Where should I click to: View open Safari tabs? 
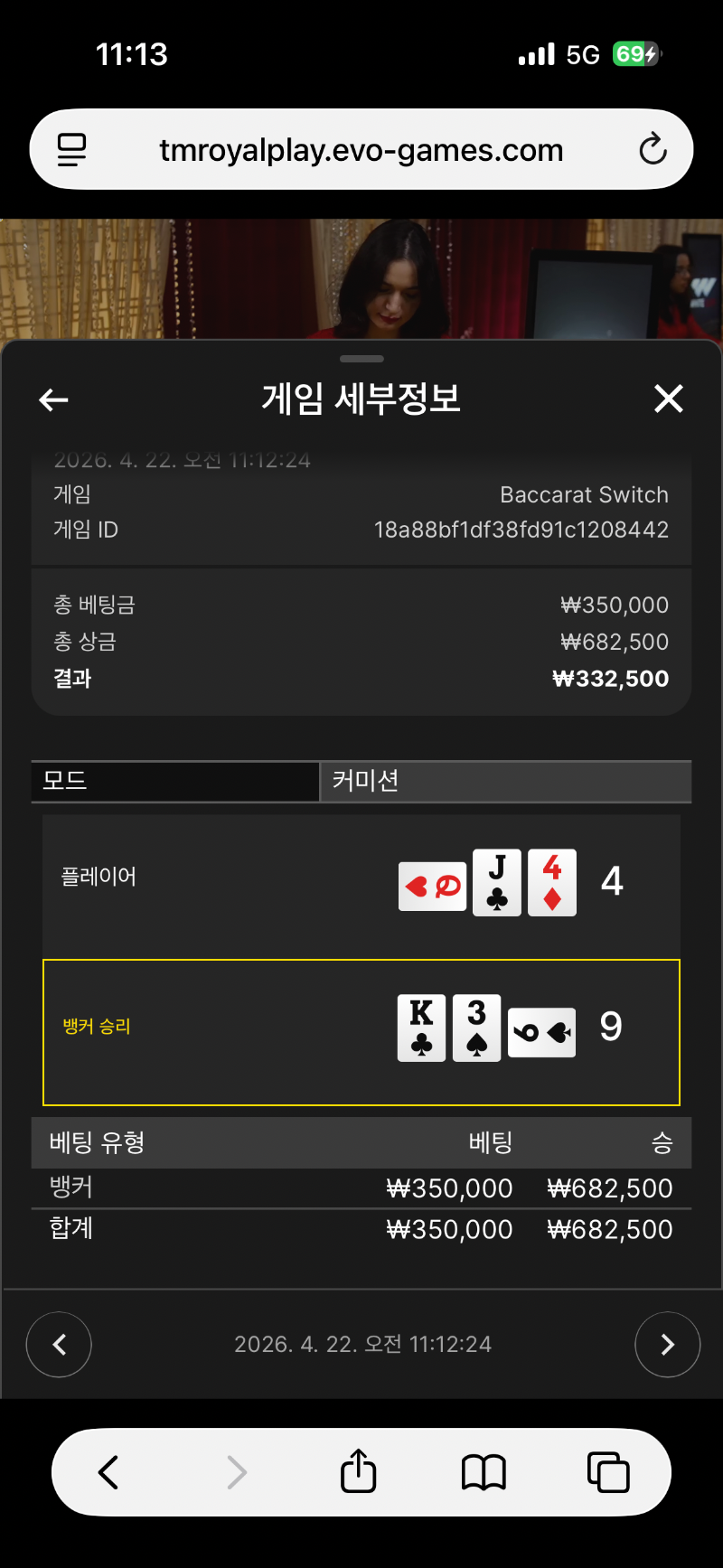point(608,1472)
